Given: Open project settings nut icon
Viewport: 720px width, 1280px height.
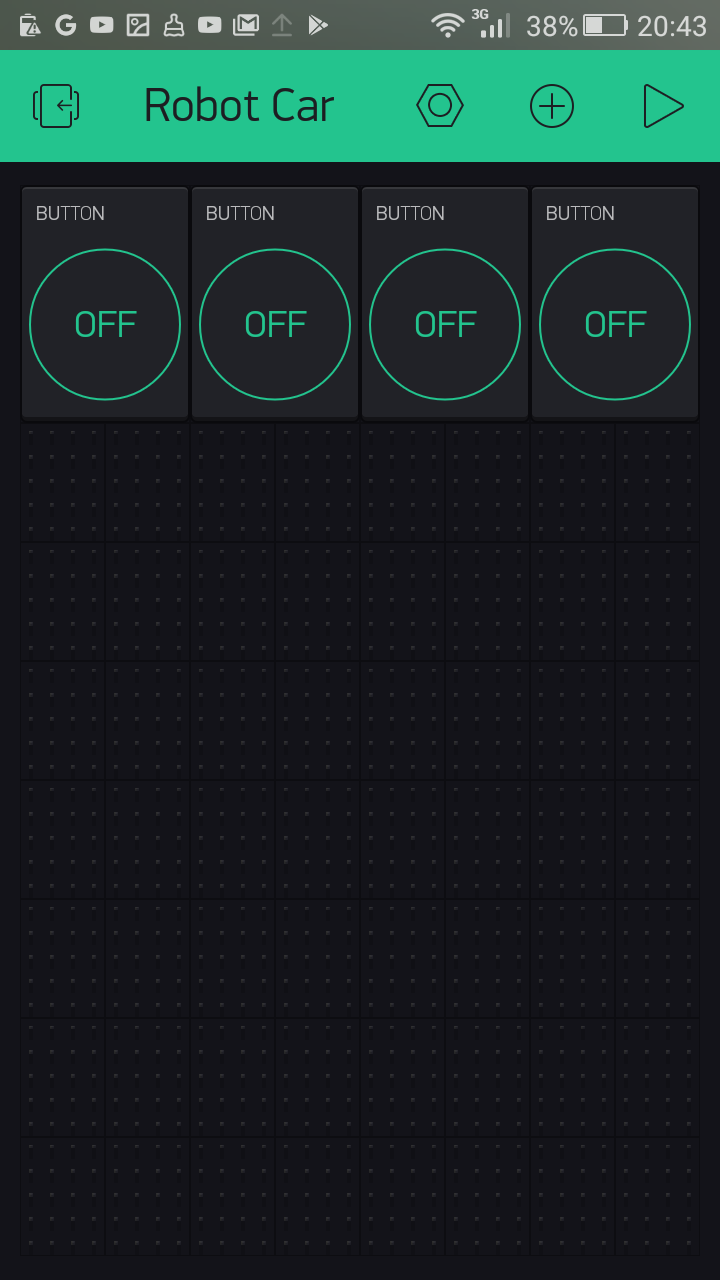Looking at the screenshot, I should coord(440,106).
